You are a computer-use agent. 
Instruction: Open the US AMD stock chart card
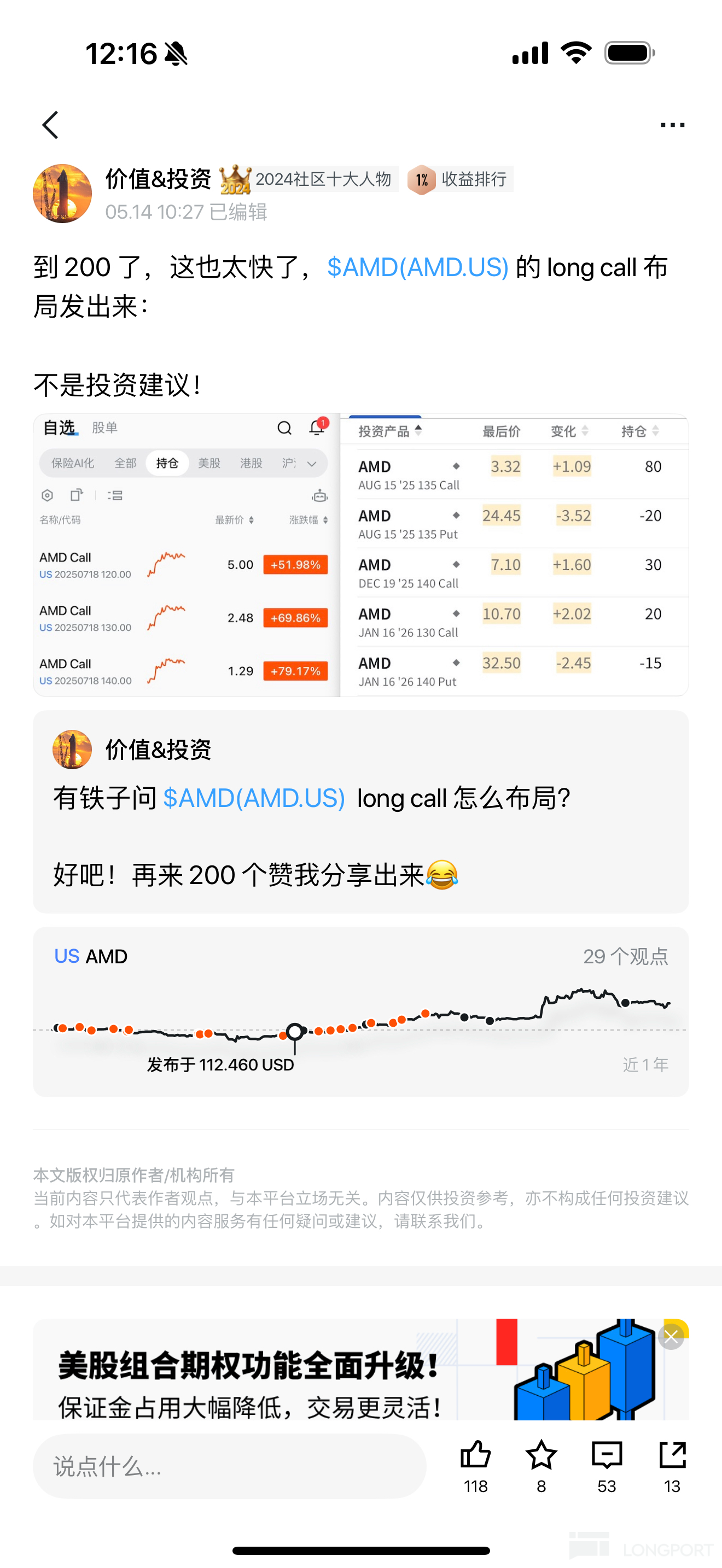360,1011
